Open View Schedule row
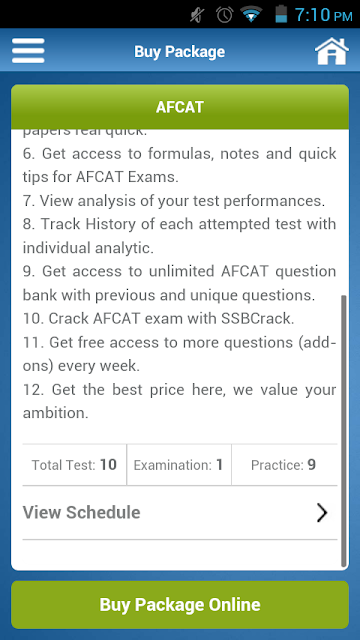This screenshot has width=360, height=640. coord(180,513)
